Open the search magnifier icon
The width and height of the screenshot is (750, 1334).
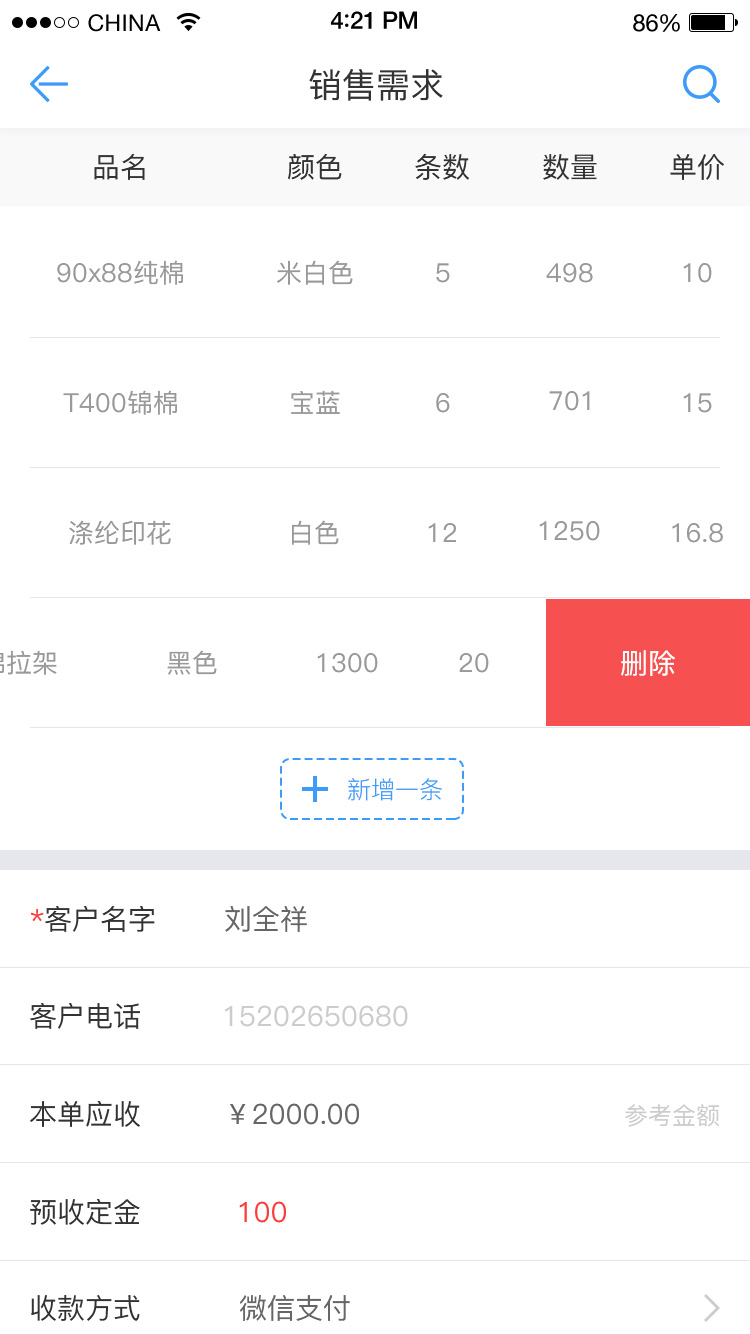pos(701,85)
